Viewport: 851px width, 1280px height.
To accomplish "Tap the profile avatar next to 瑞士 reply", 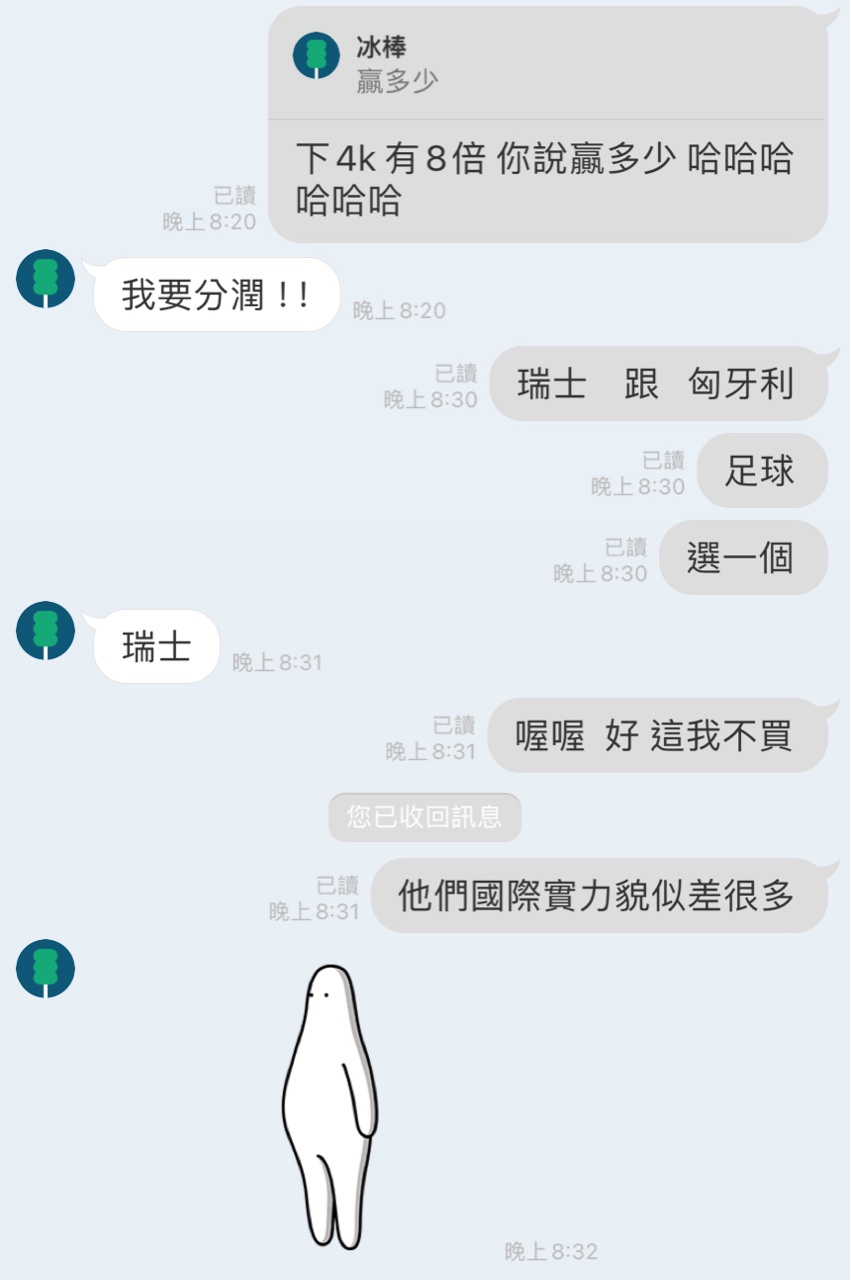I will click(x=46, y=631).
